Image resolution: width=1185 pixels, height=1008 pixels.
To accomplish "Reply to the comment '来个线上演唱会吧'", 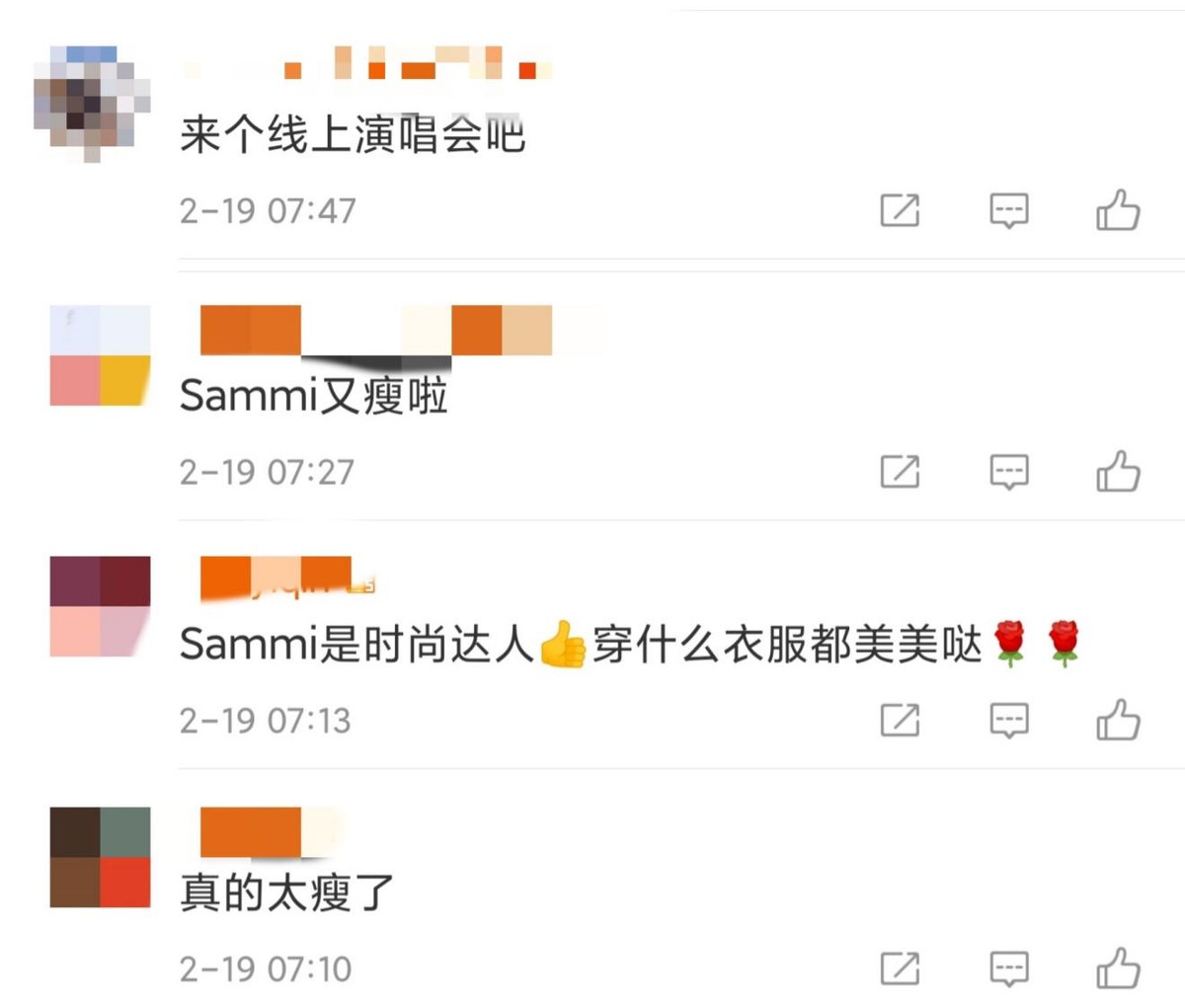I will click(x=1008, y=210).
